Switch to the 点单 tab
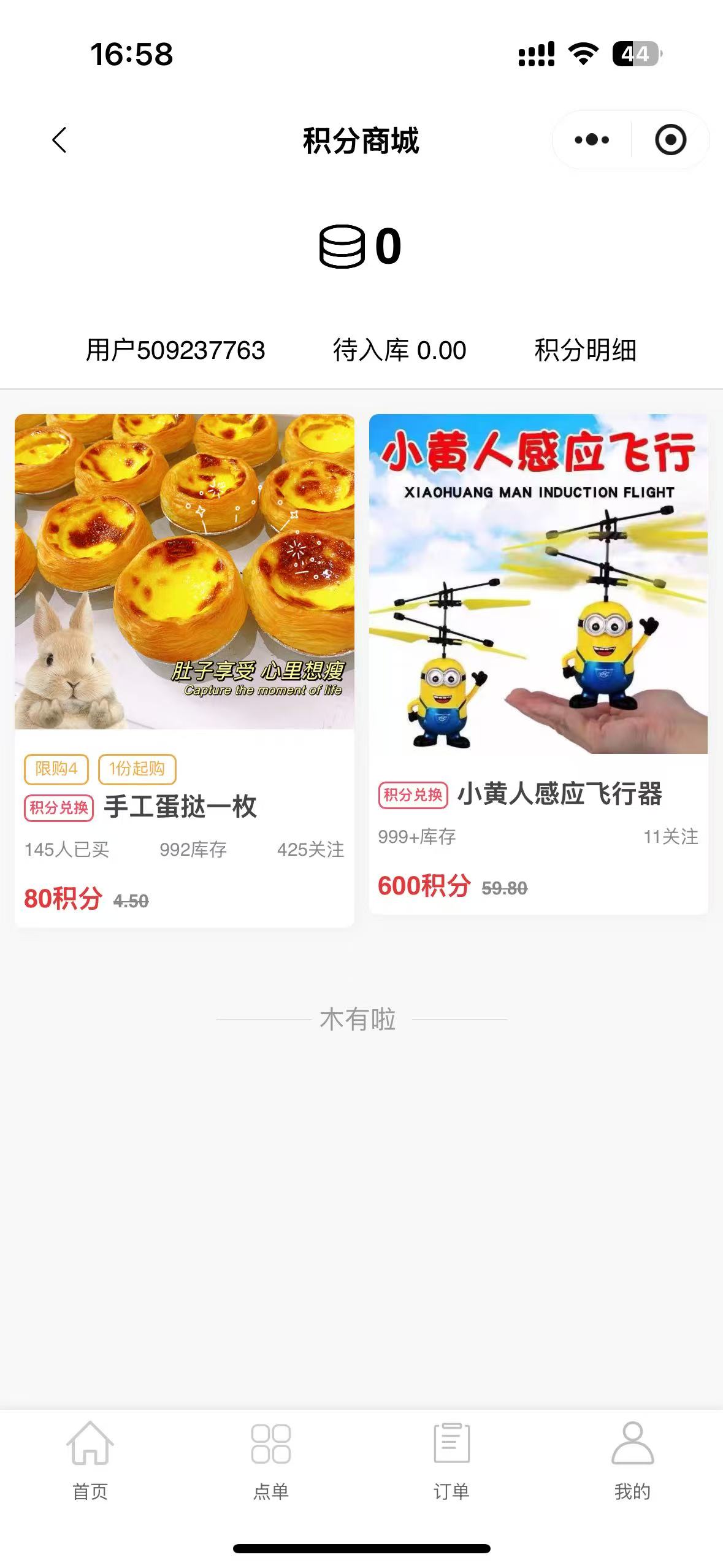Image resolution: width=723 pixels, height=1568 pixels. coord(270,1461)
